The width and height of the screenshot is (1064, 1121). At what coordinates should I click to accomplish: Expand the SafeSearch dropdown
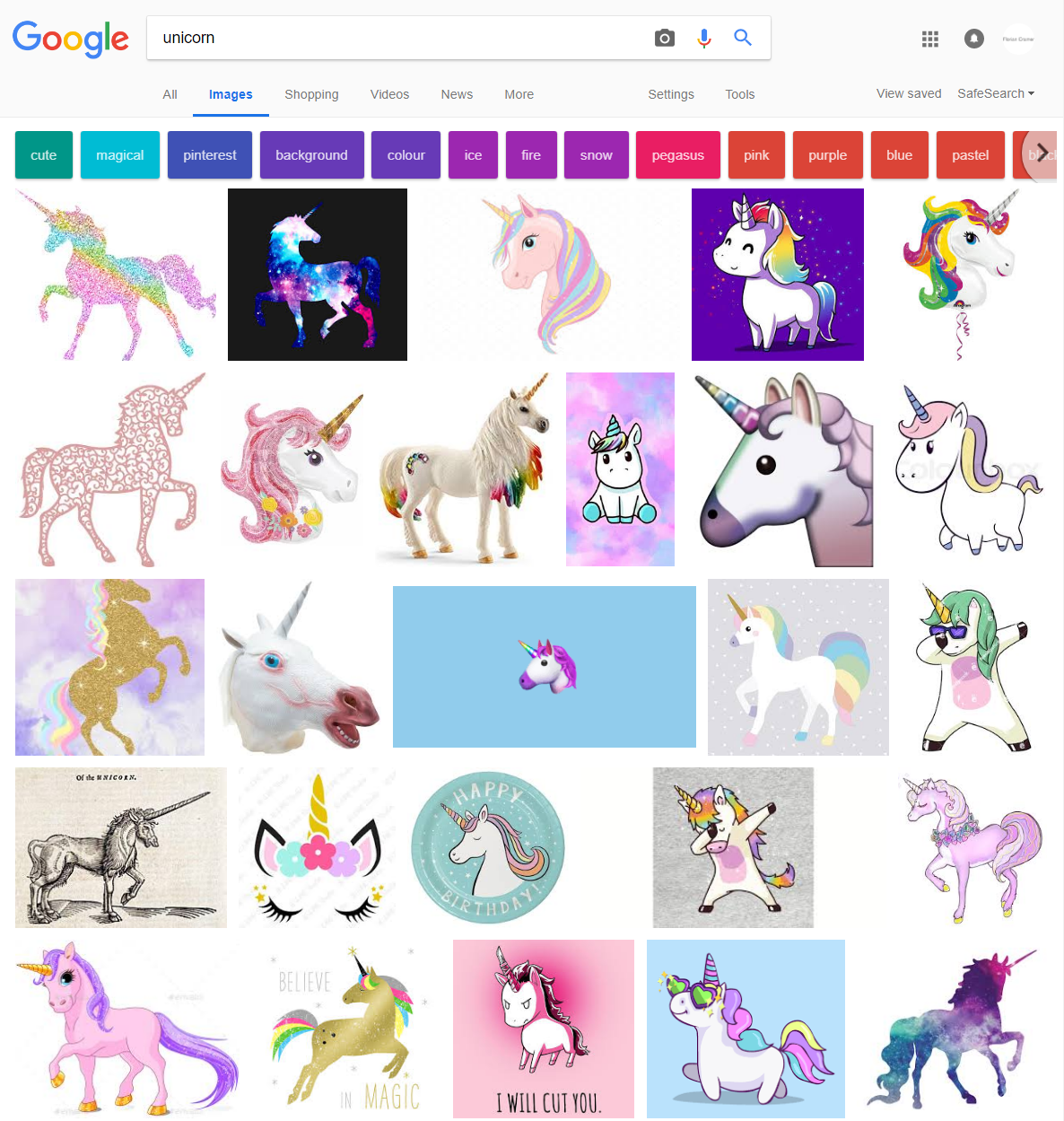(x=996, y=93)
